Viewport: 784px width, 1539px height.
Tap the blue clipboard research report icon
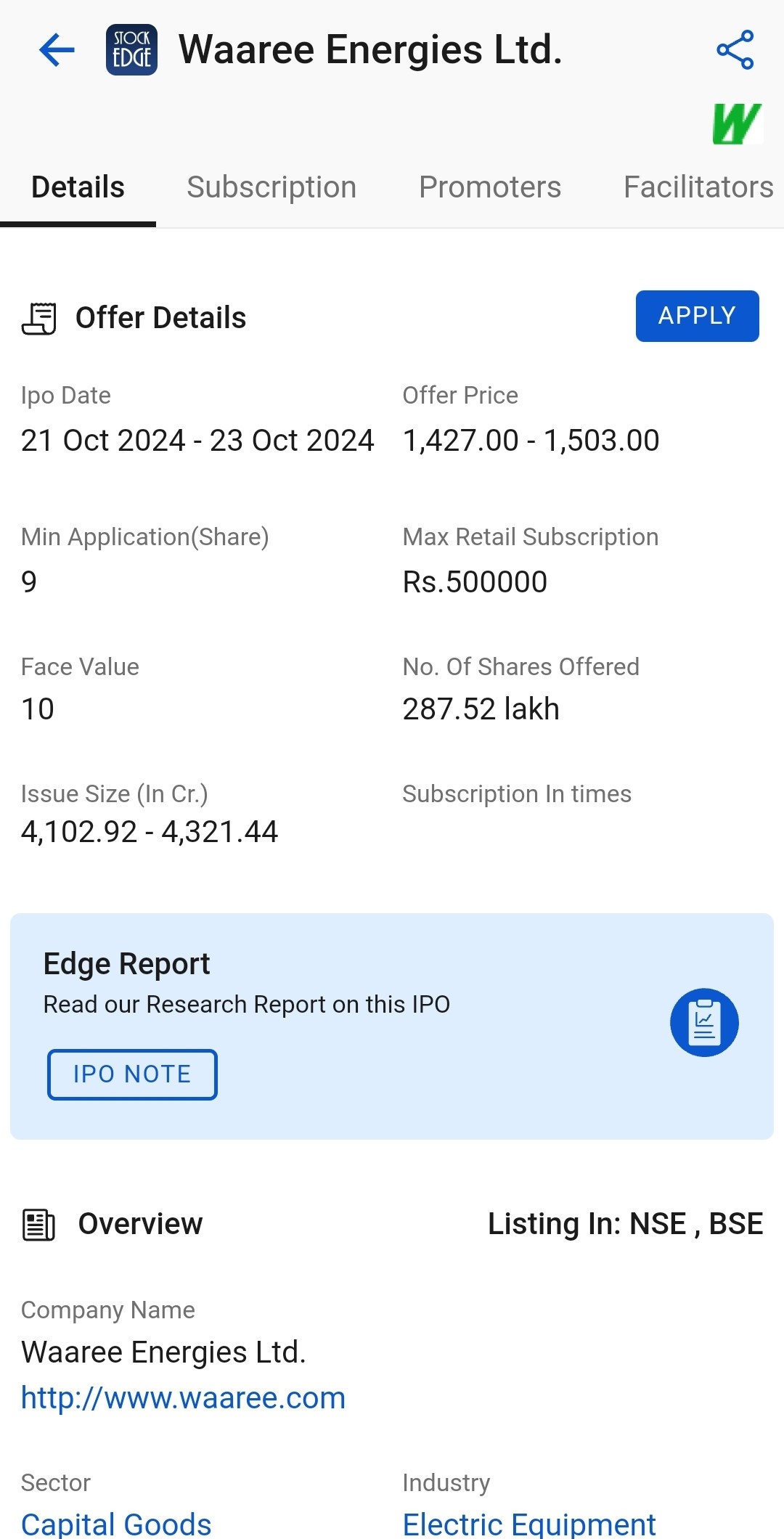703,1022
